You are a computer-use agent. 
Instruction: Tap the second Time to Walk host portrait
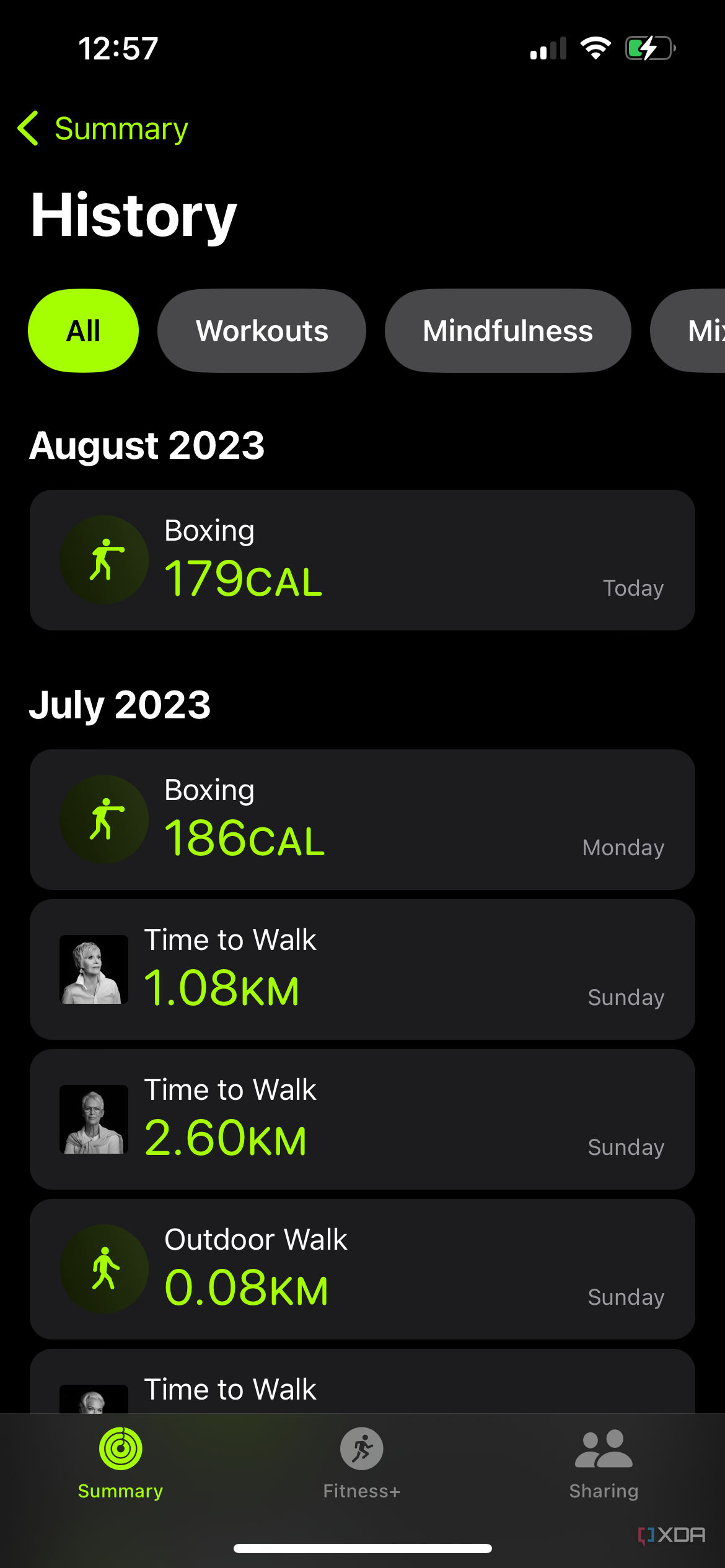click(94, 1119)
